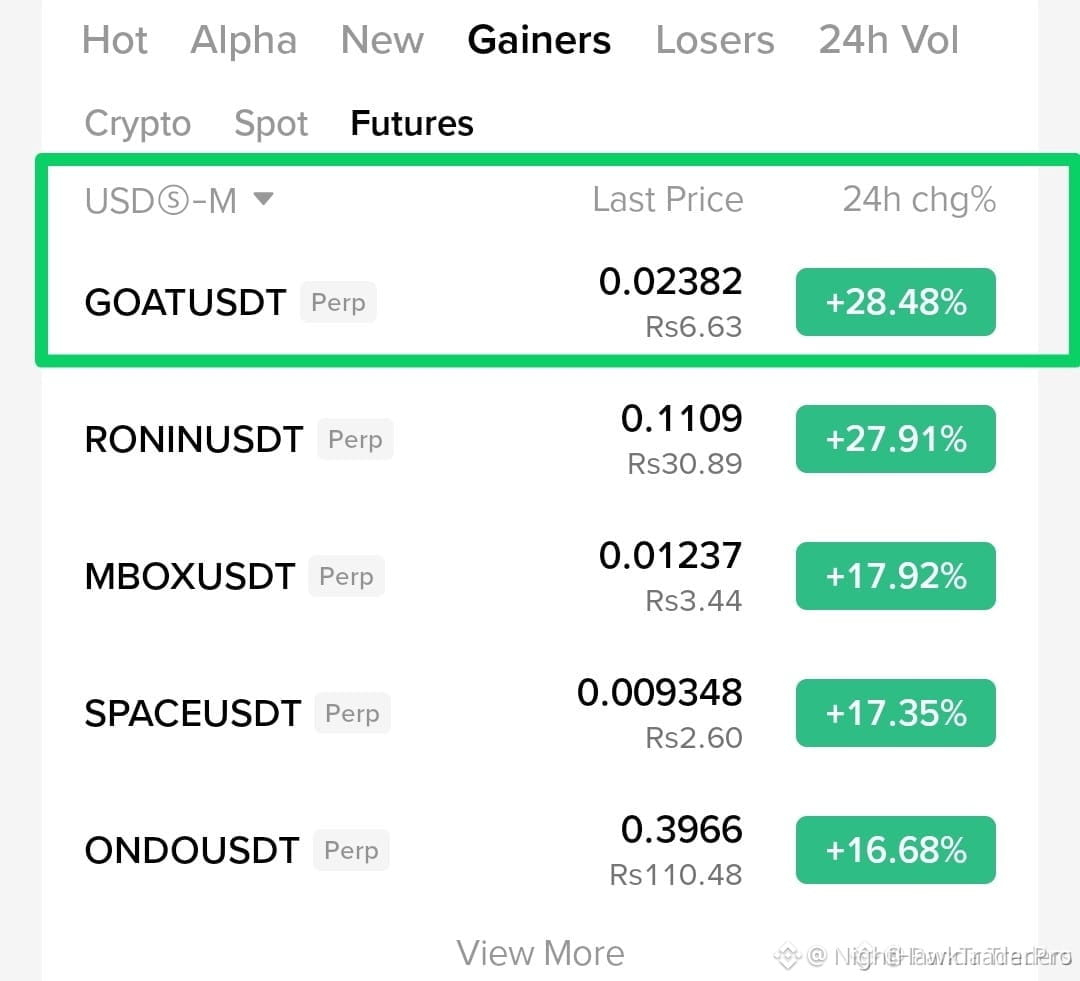Image resolution: width=1080 pixels, height=981 pixels.
Task: Open the ONDOUSDT perpetual row
Action: click(x=540, y=851)
